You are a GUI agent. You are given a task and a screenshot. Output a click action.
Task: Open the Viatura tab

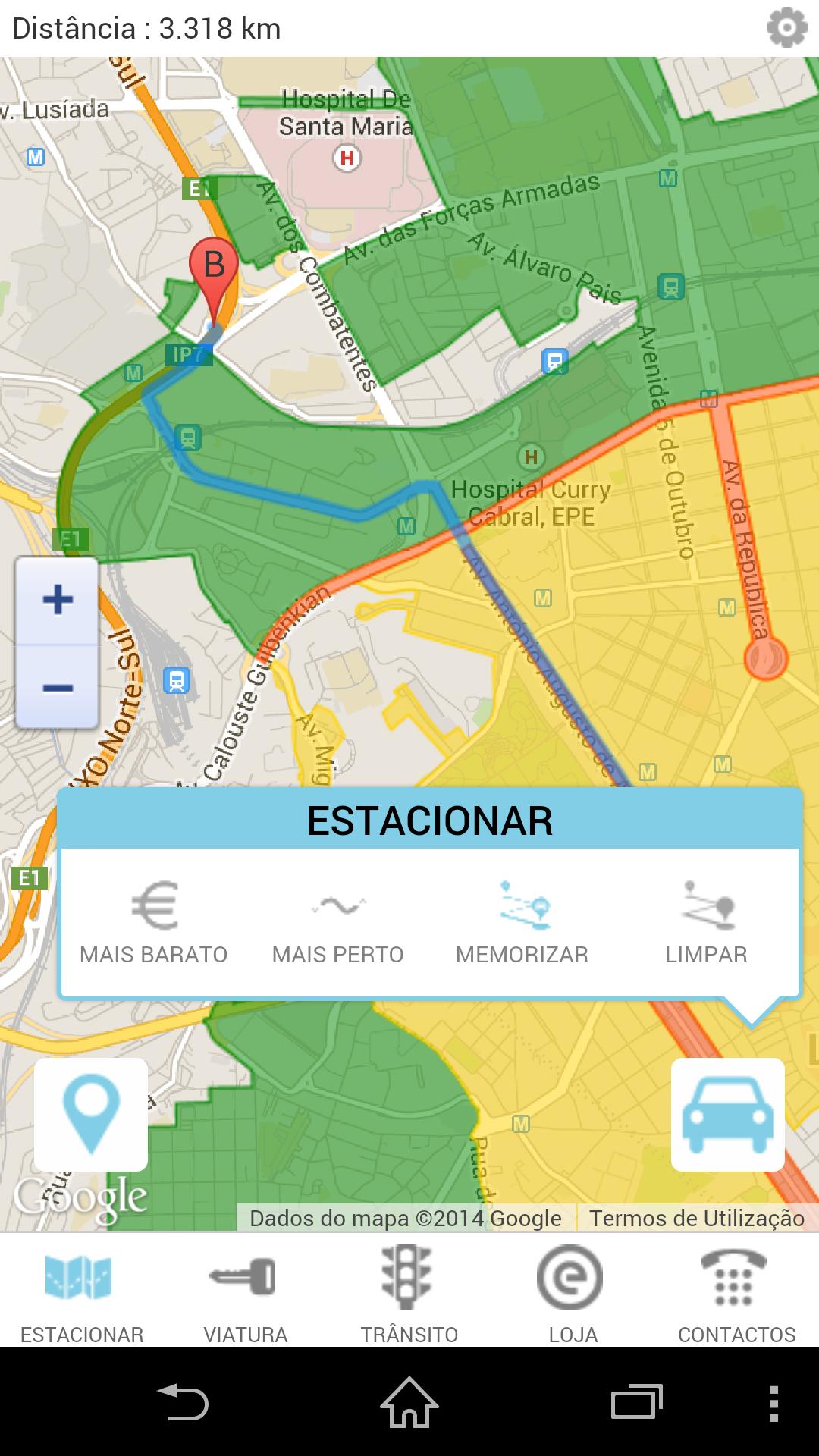click(x=246, y=1293)
